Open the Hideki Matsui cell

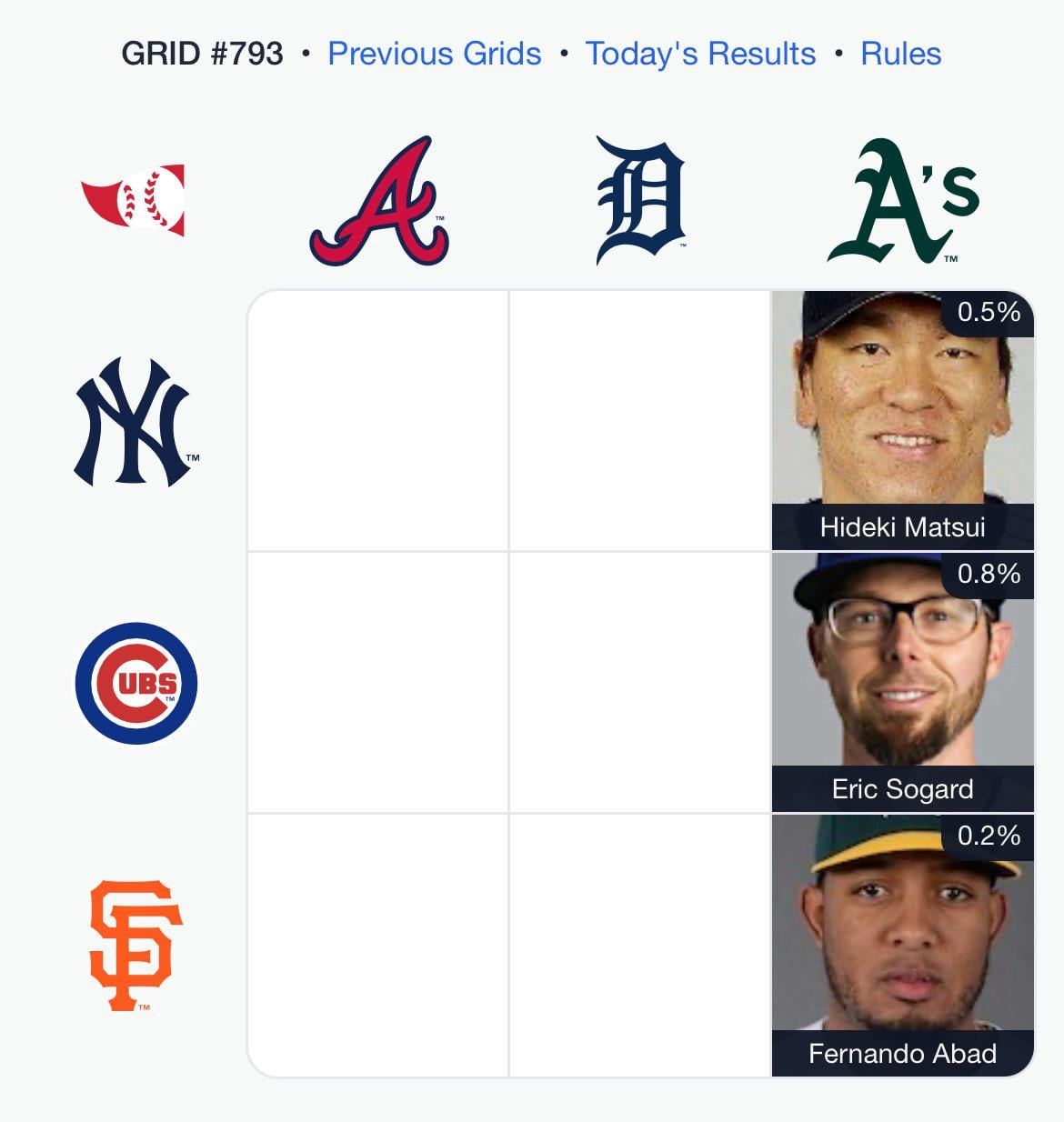pyautogui.click(x=902, y=421)
